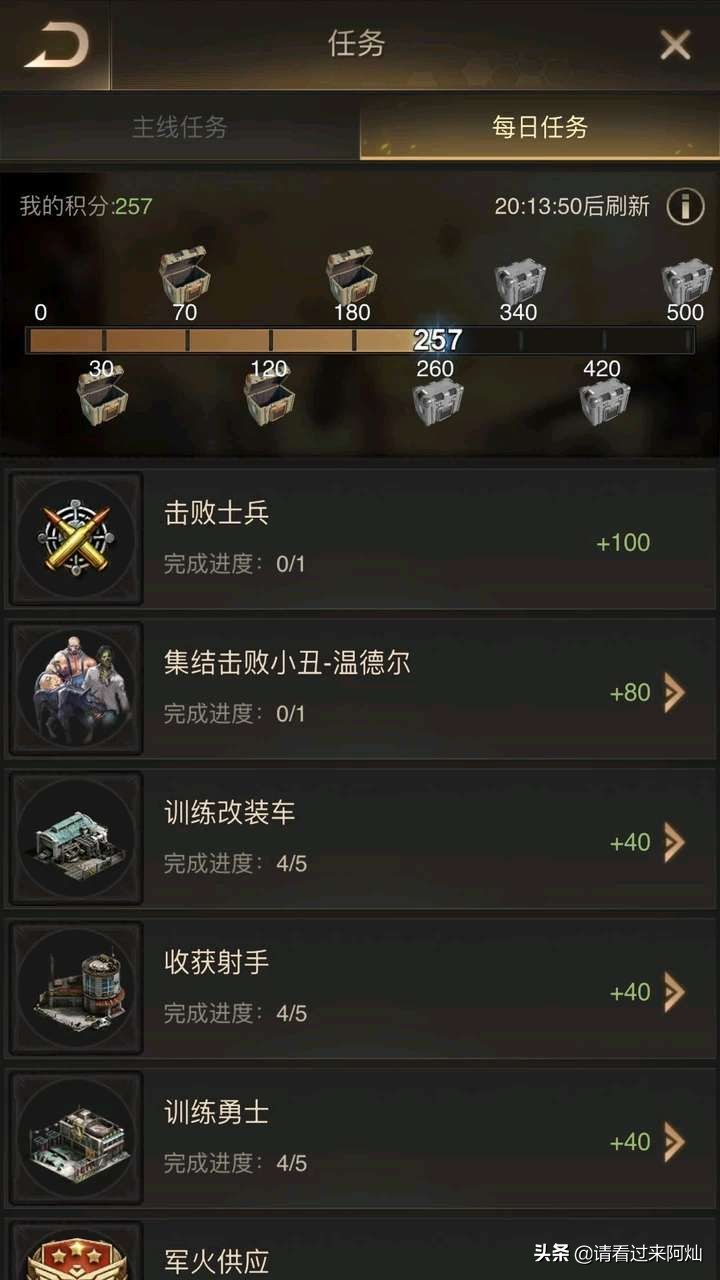This screenshot has height=1280, width=720.
Task: Go to the 训练勇士 task
Action: point(674,1142)
